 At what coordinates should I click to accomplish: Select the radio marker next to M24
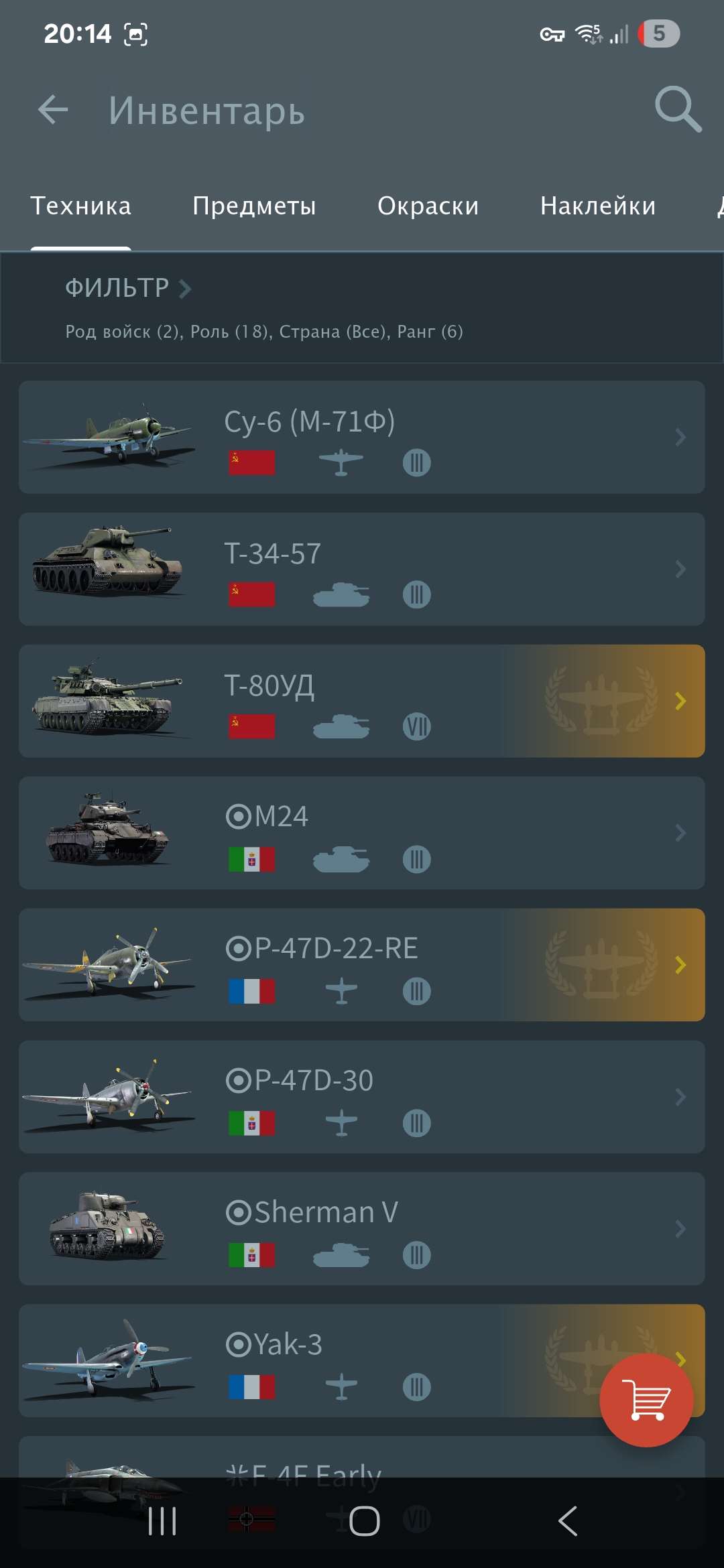239,815
